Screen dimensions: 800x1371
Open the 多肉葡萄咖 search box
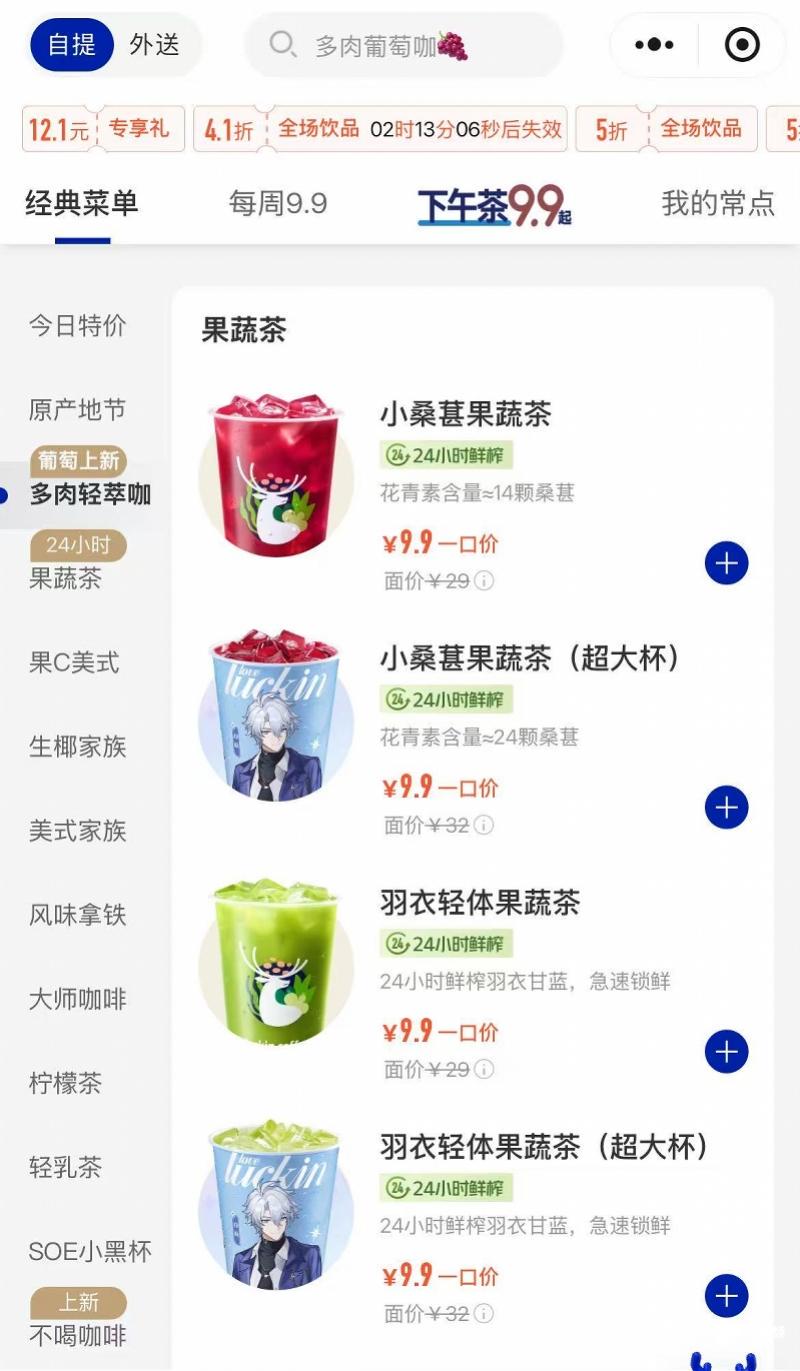click(x=400, y=45)
